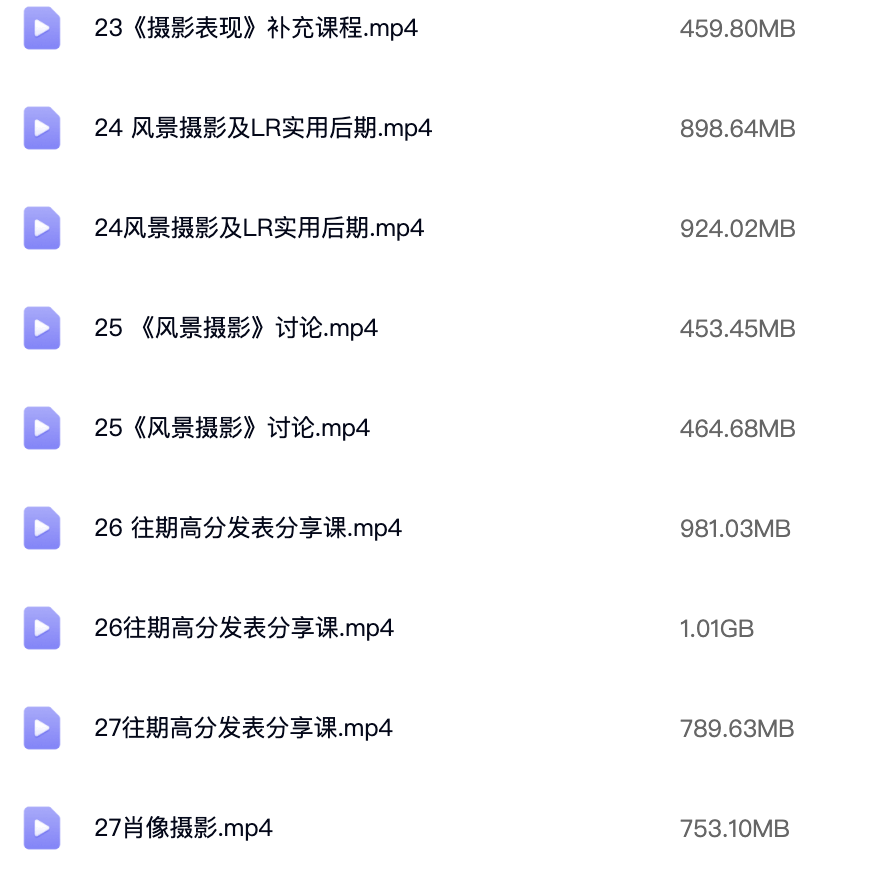878x892 pixels.
Task: Open the 1.01GB 26往期高分发表分享课.mp4 file
Action: click(x=244, y=629)
